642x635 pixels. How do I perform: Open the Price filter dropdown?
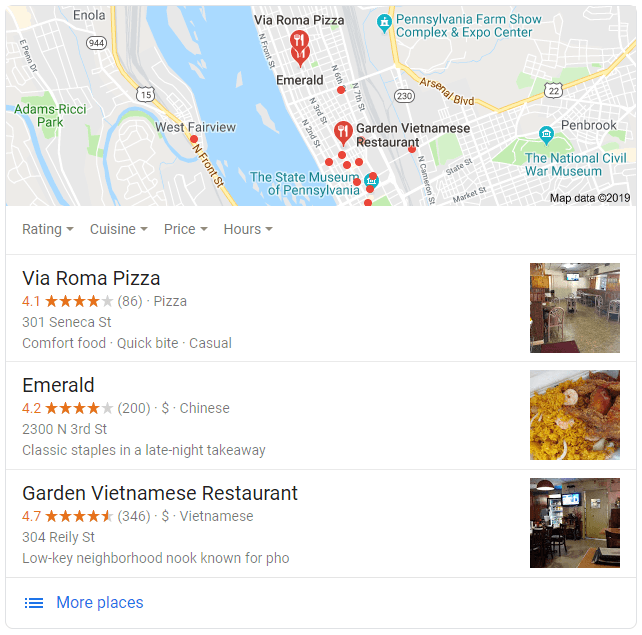point(185,229)
